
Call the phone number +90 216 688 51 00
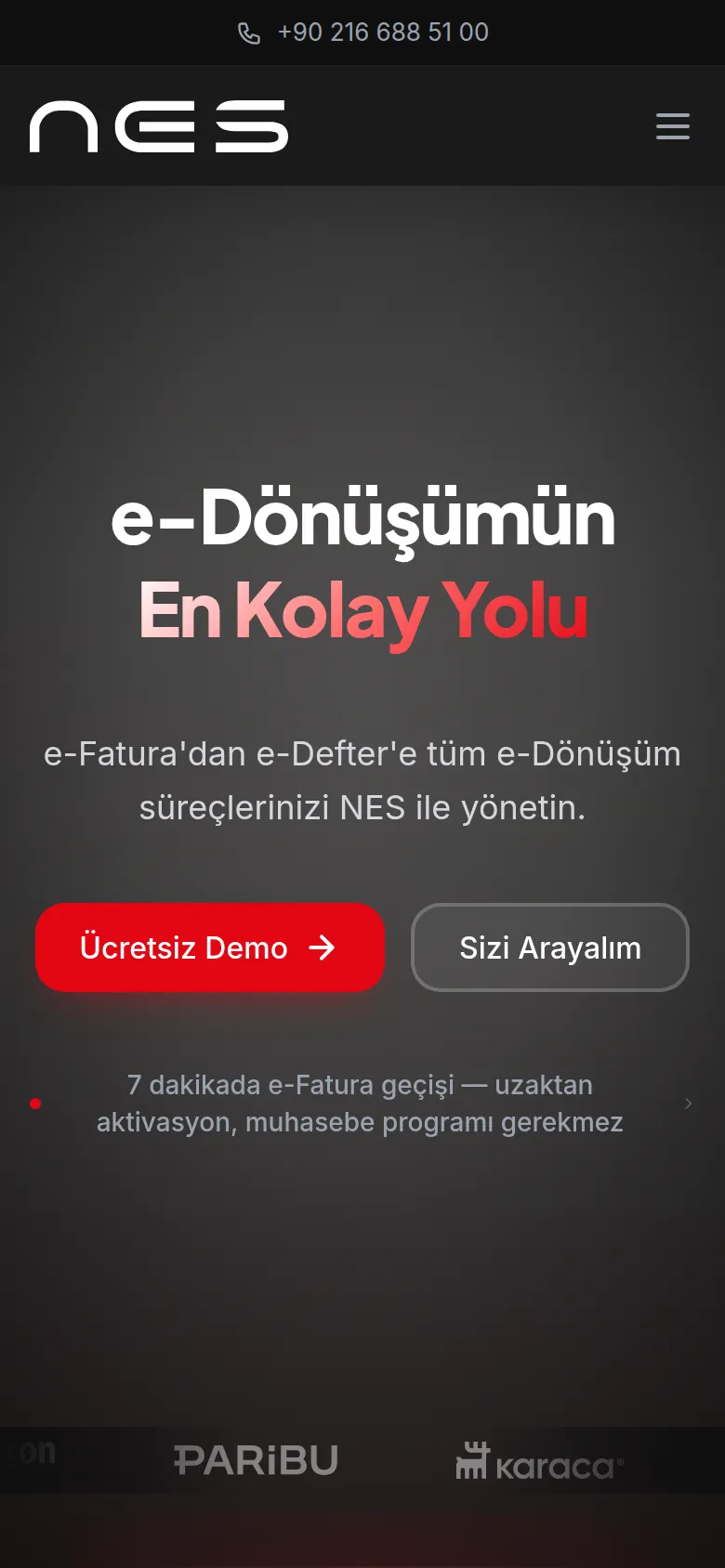pyautogui.click(x=362, y=33)
